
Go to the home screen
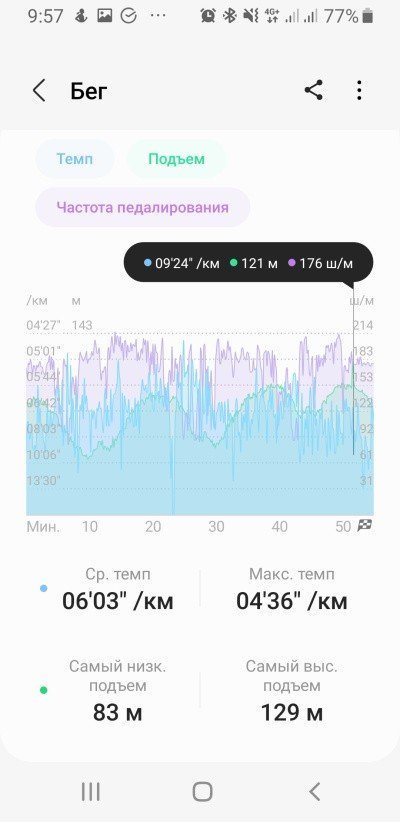click(202, 791)
